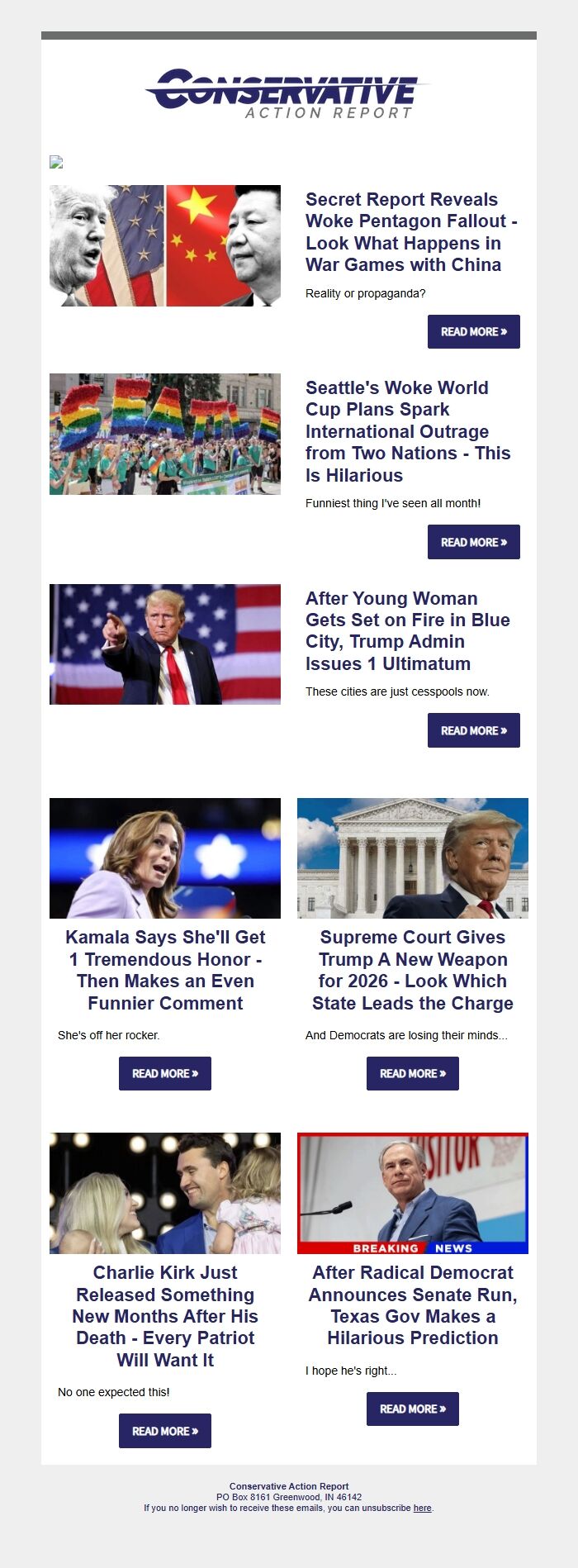The width and height of the screenshot is (578, 1568).
Task: Read more about Charlie Kirk's release
Action: point(165,1431)
